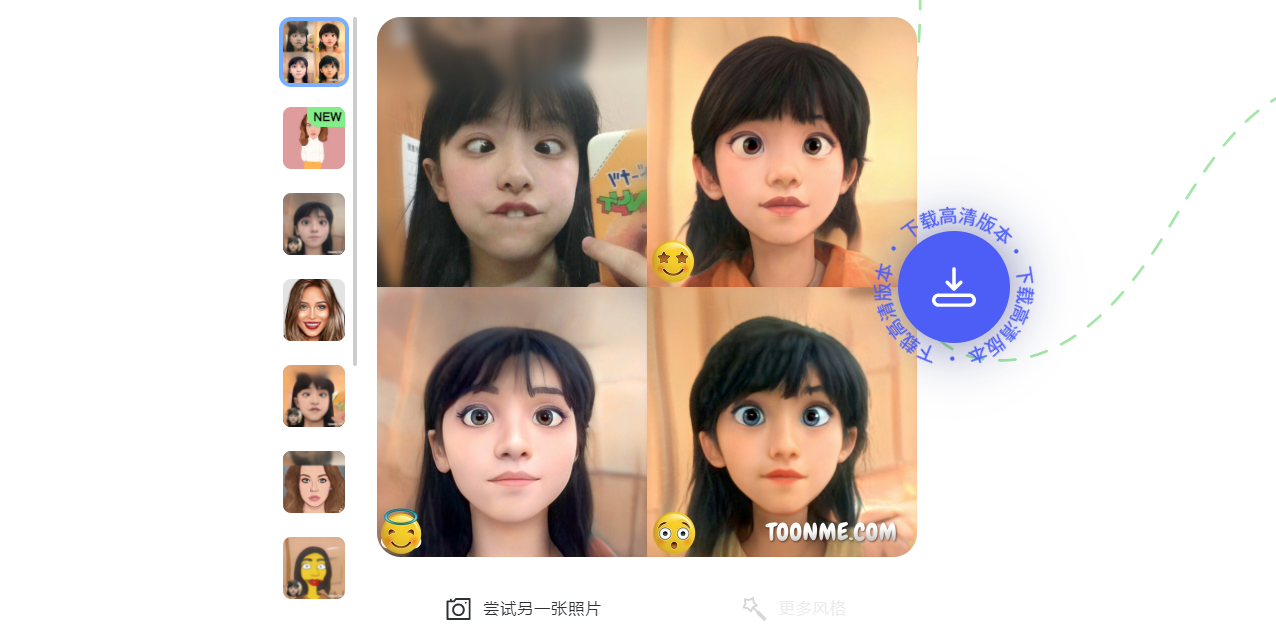Choose the brown wavy-haired vector portrait style

(314, 482)
